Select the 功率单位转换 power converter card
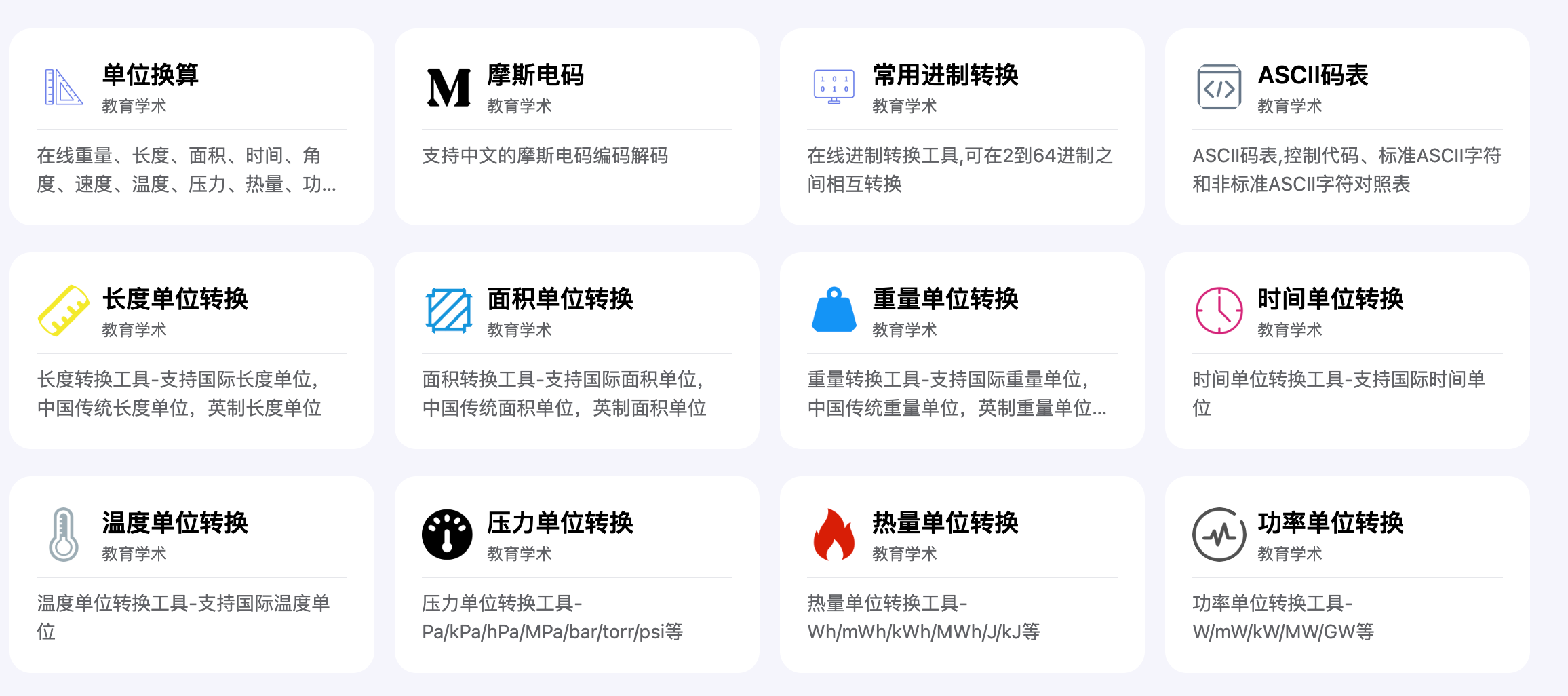The image size is (1568, 696). pos(1347,575)
